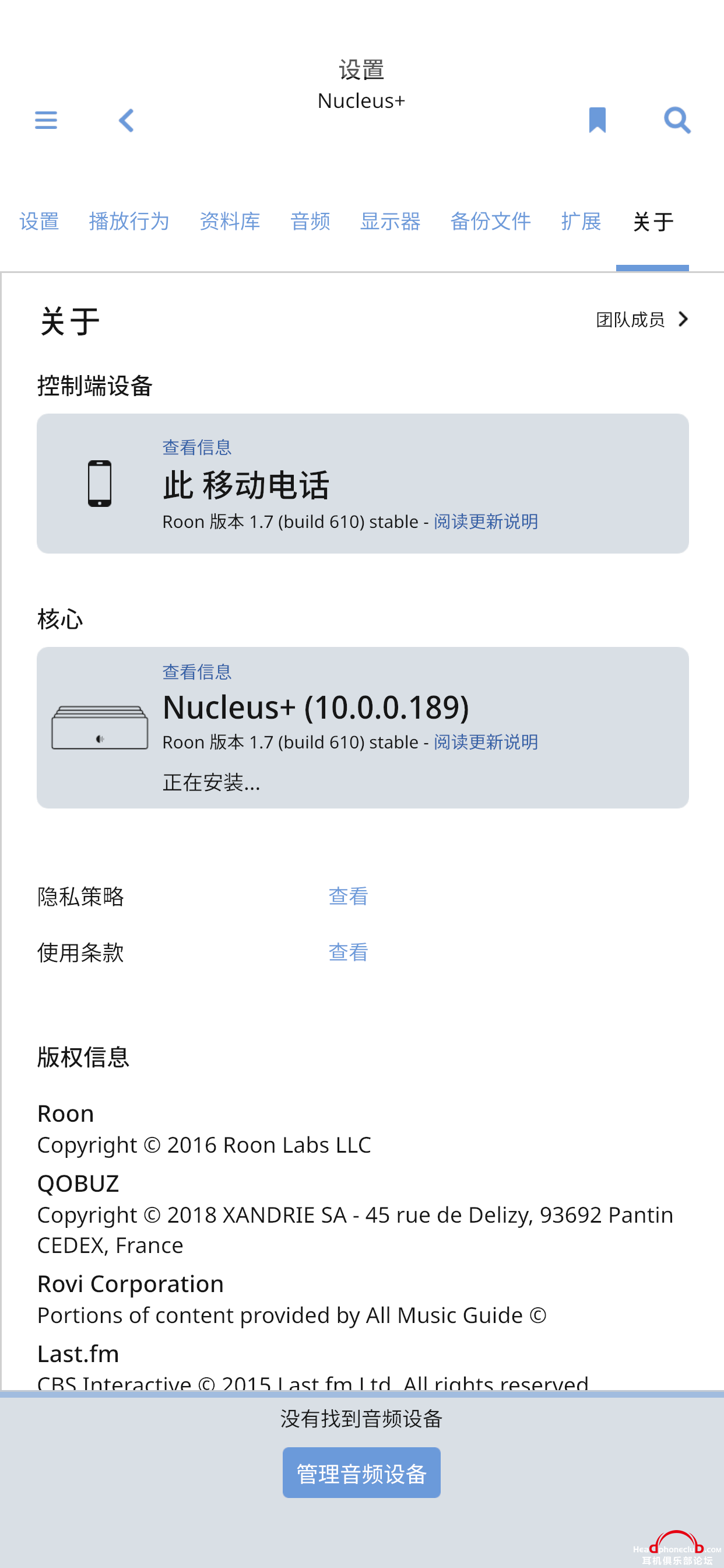Open 阅读更新说明 under 此 移动电话

[x=486, y=521]
